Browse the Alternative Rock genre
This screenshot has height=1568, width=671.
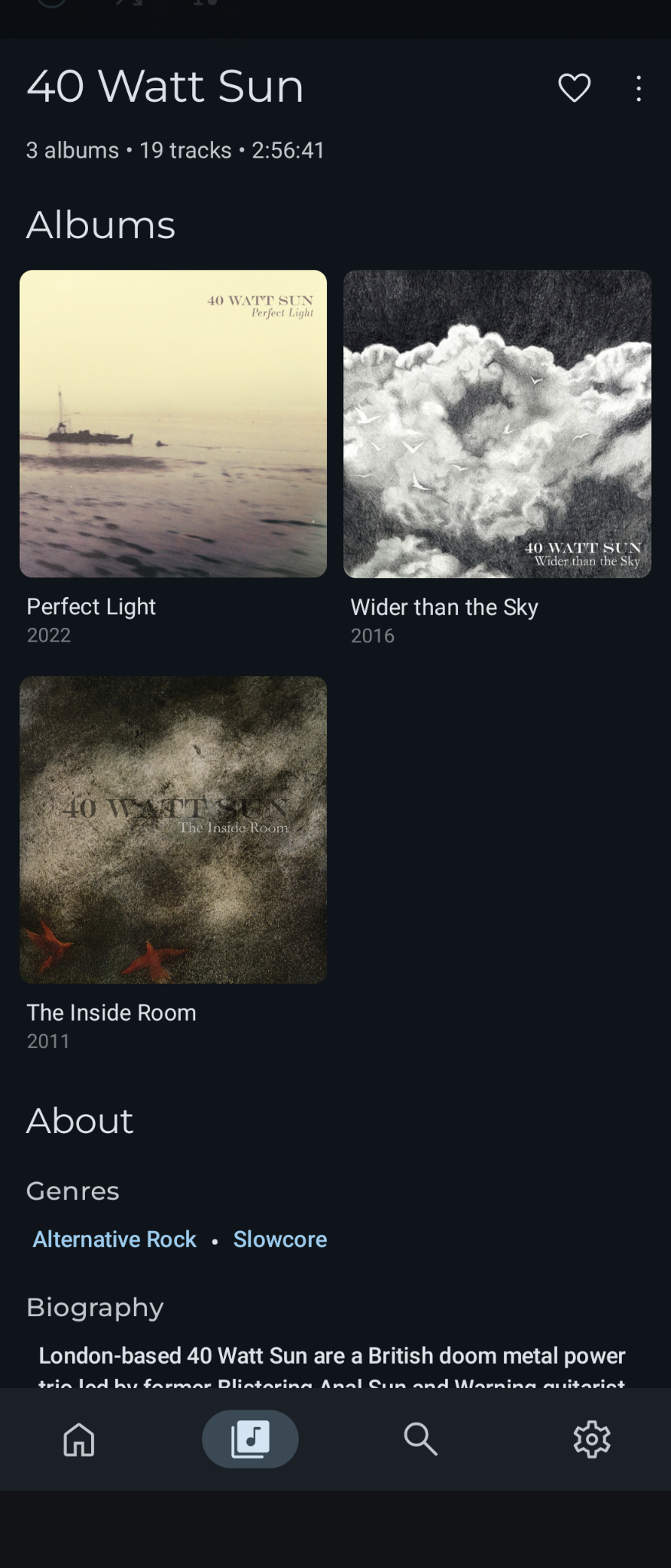coord(115,1239)
